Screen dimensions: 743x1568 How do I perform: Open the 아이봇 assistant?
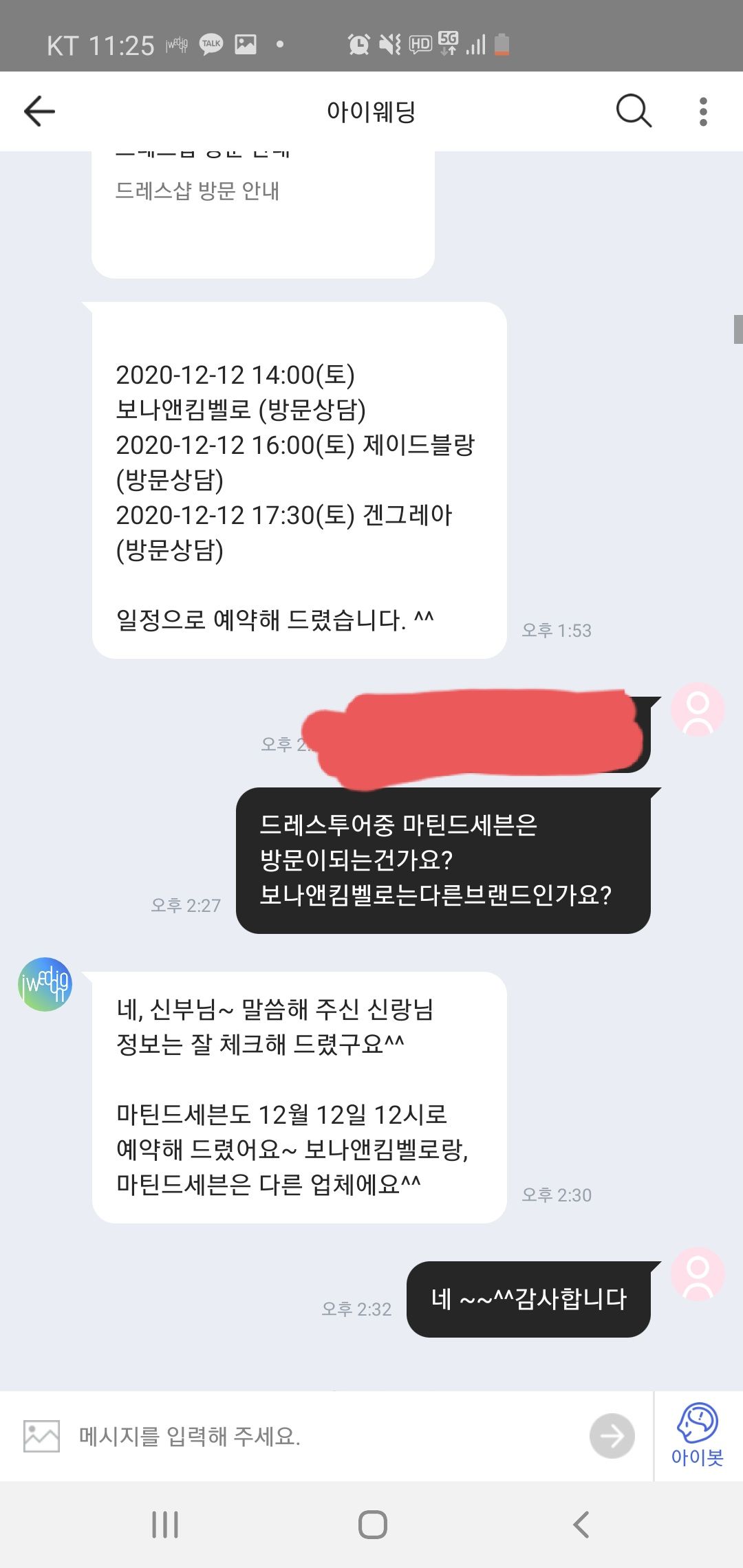pyautogui.click(x=698, y=1435)
